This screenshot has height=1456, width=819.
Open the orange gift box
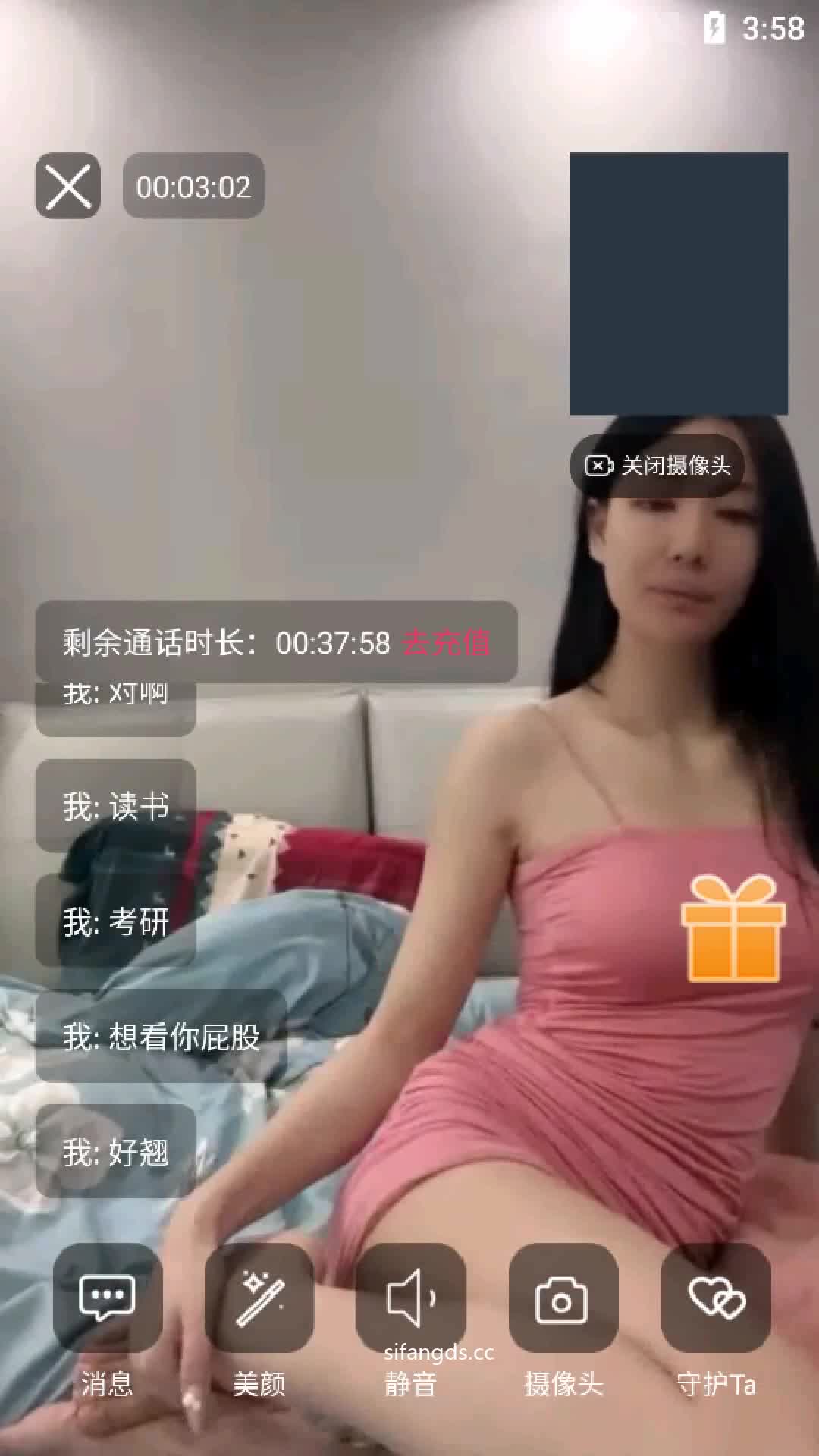coord(733,928)
